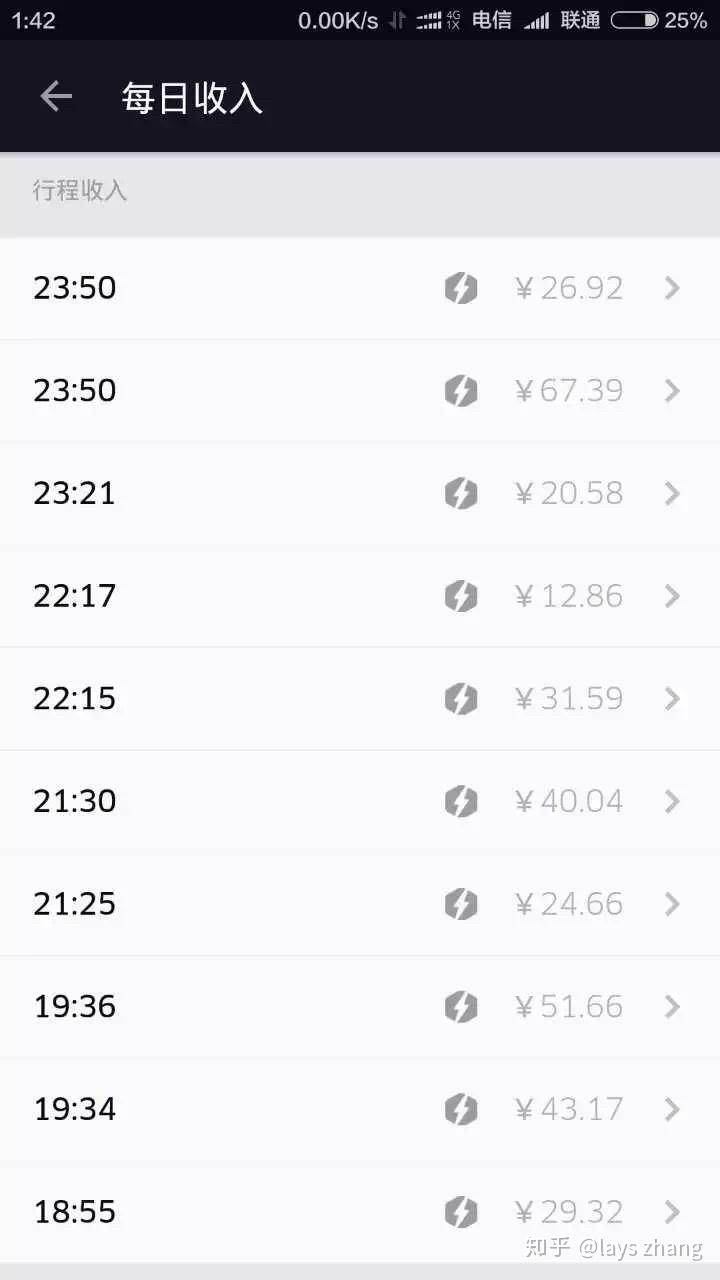720x1280 pixels.
Task: Open the 21:30 trip worth ¥40.04
Action: tap(360, 801)
